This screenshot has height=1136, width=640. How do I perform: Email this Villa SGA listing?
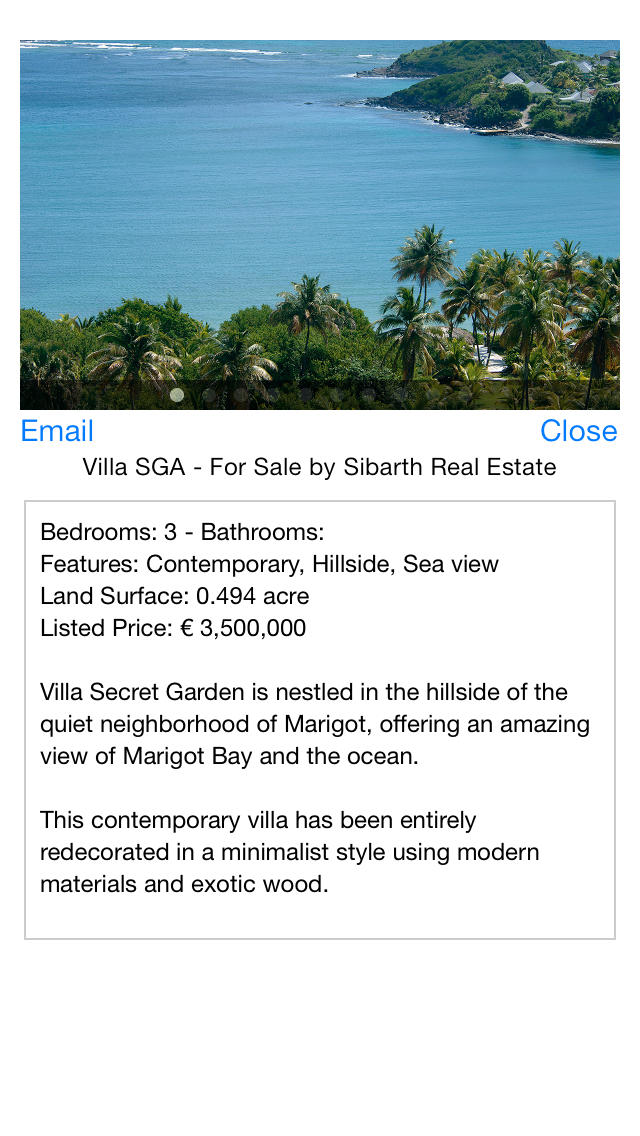point(57,431)
